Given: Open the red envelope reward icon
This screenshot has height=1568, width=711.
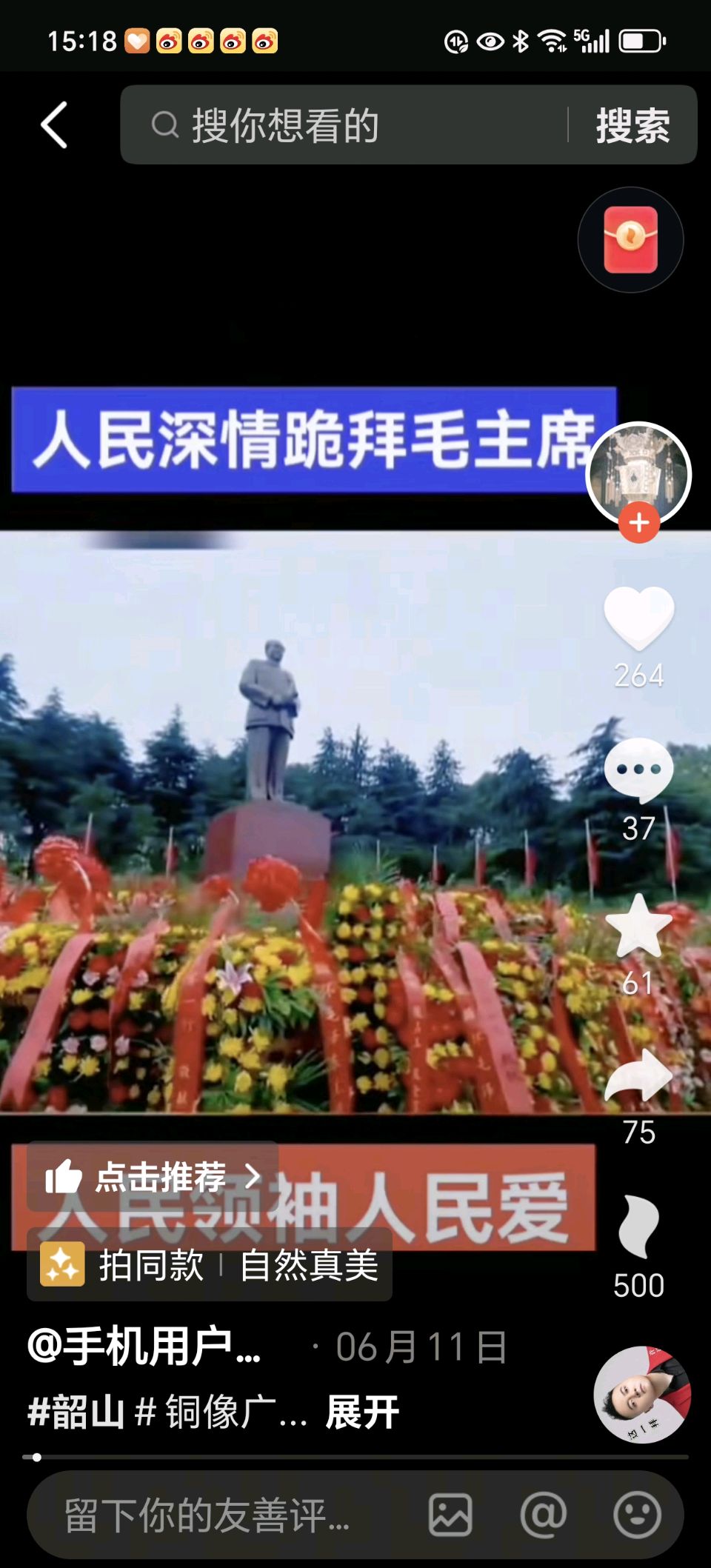Looking at the screenshot, I should (x=630, y=240).
